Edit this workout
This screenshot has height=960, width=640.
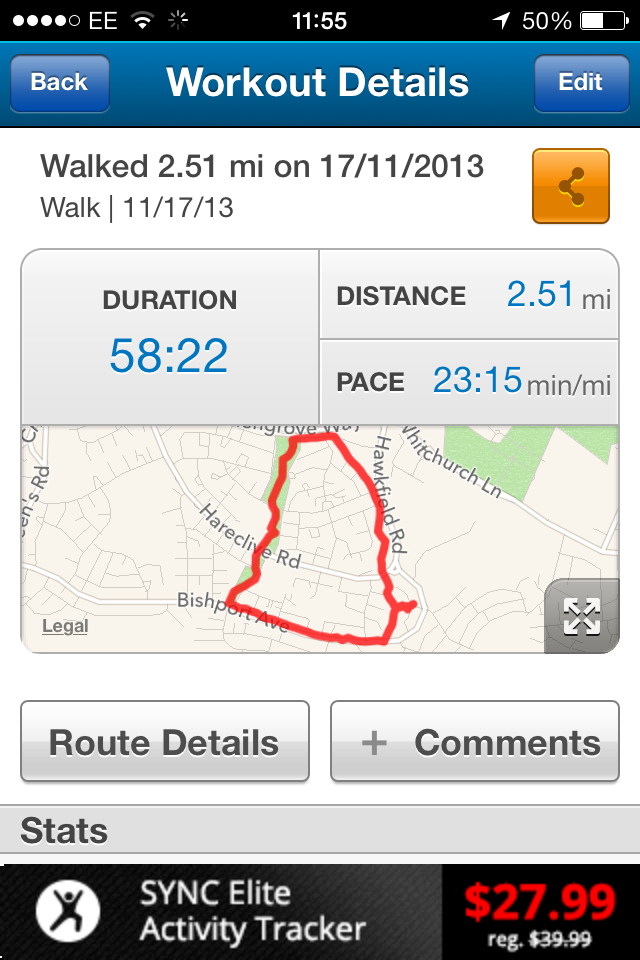coord(580,83)
